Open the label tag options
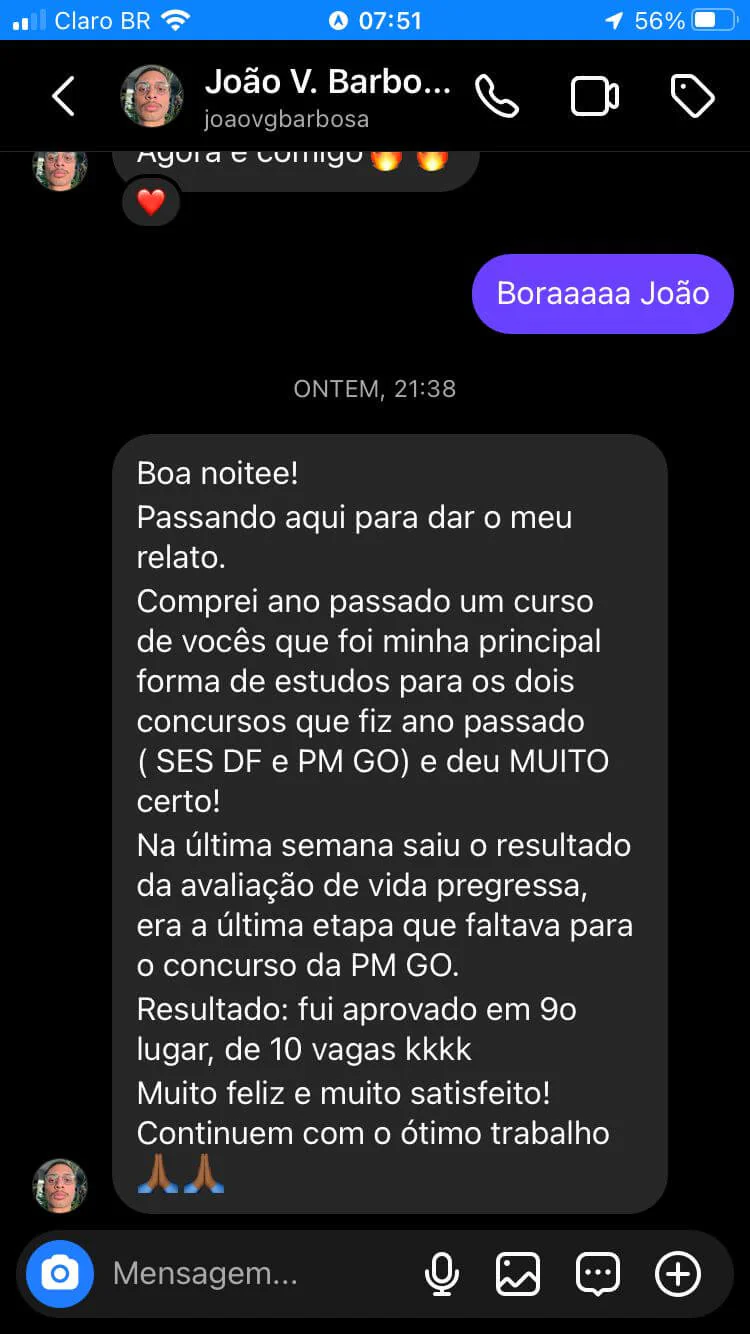The image size is (750, 1334). (691, 97)
